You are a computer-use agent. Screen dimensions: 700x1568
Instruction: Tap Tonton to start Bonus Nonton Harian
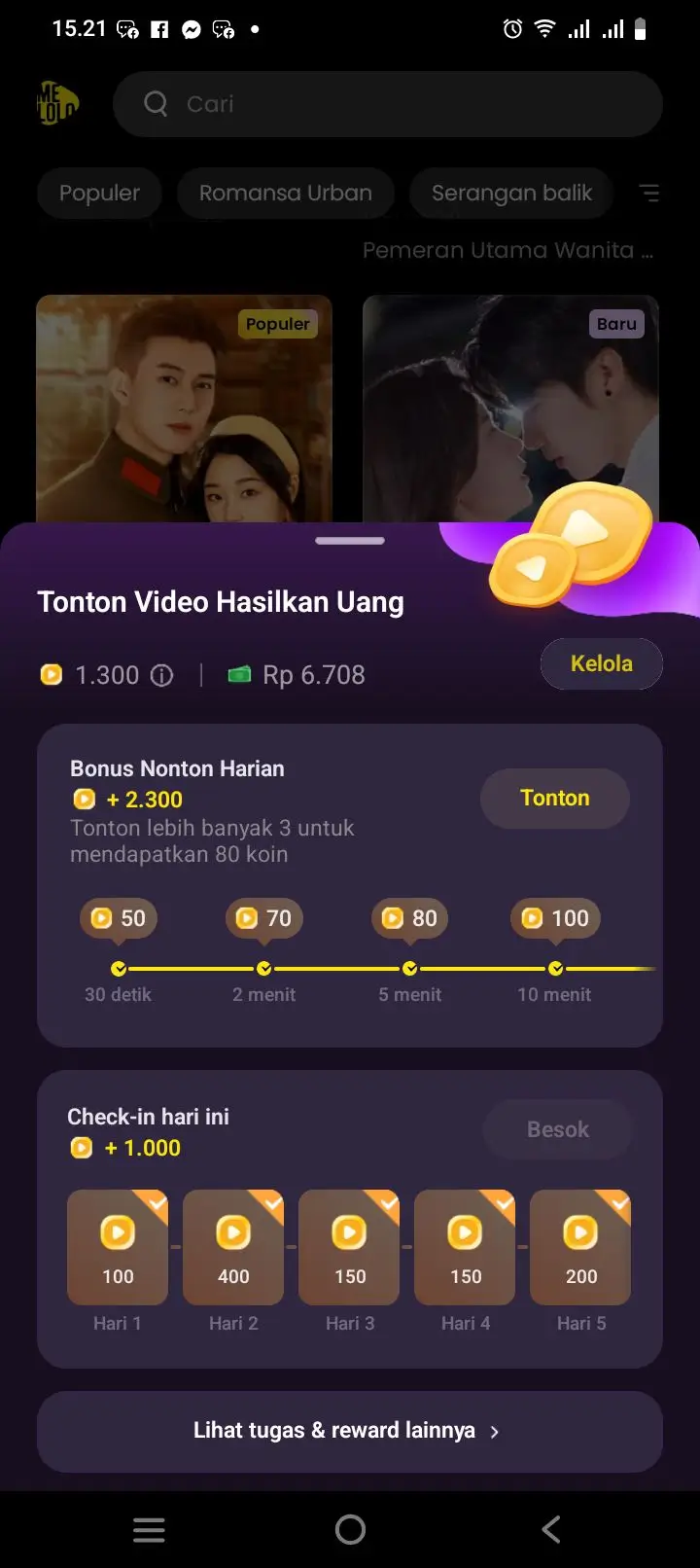[x=554, y=798]
